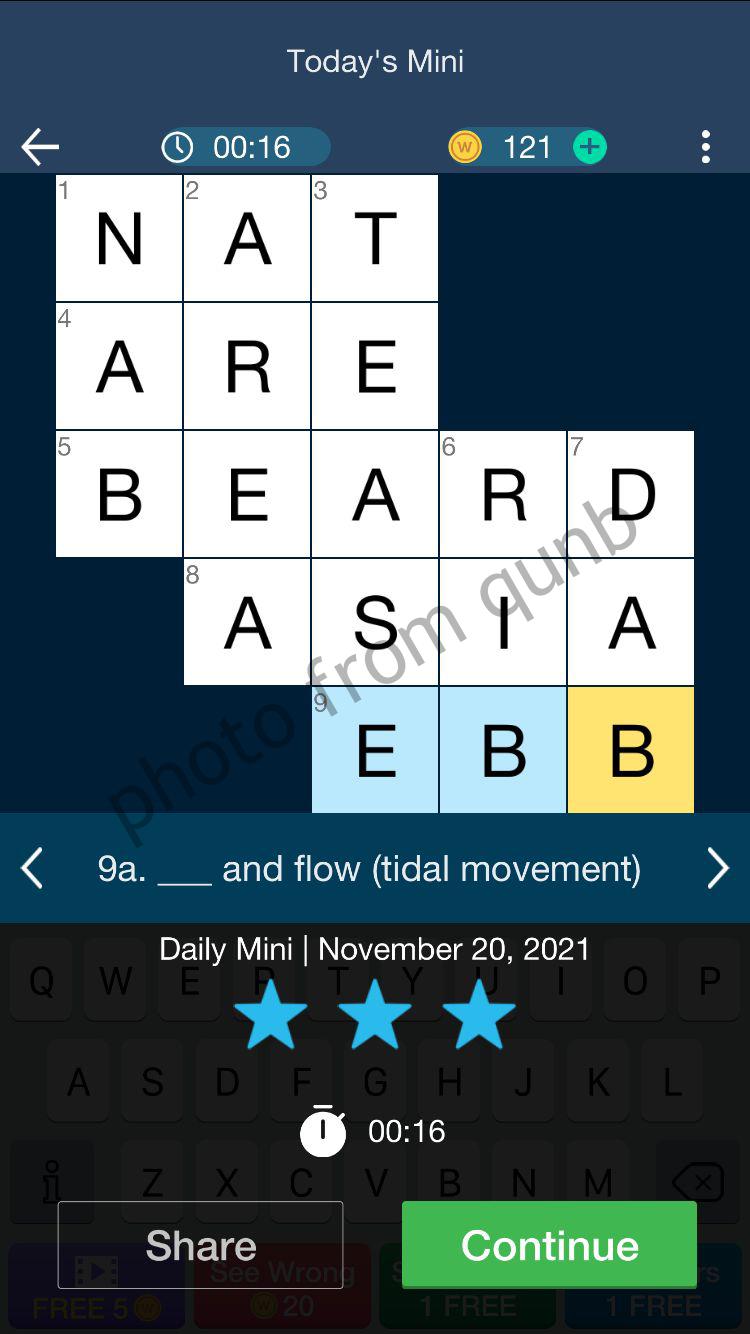Go to the previous clue
Screen dimensions: 750x1334
pyautogui.click(x=33, y=868)
